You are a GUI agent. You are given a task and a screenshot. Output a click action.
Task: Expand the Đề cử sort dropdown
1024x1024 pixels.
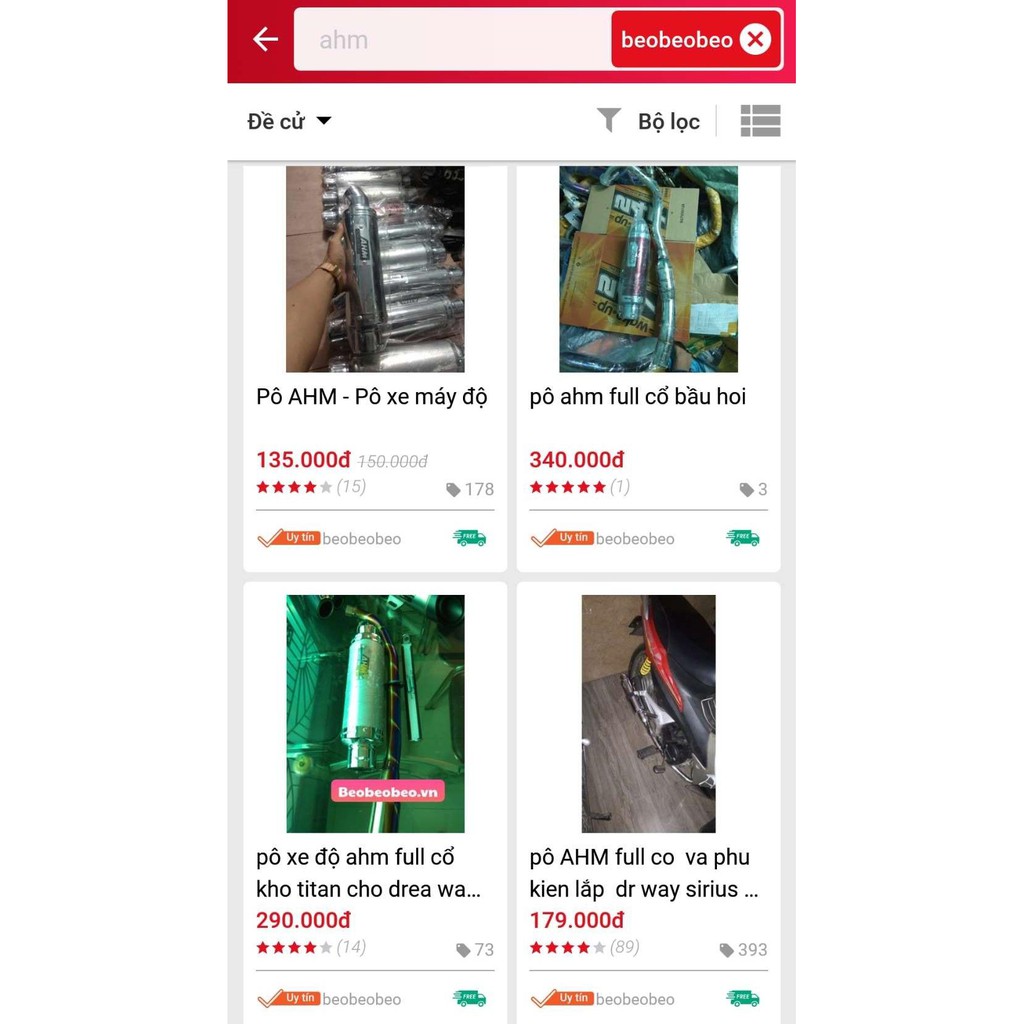point(289,122)
